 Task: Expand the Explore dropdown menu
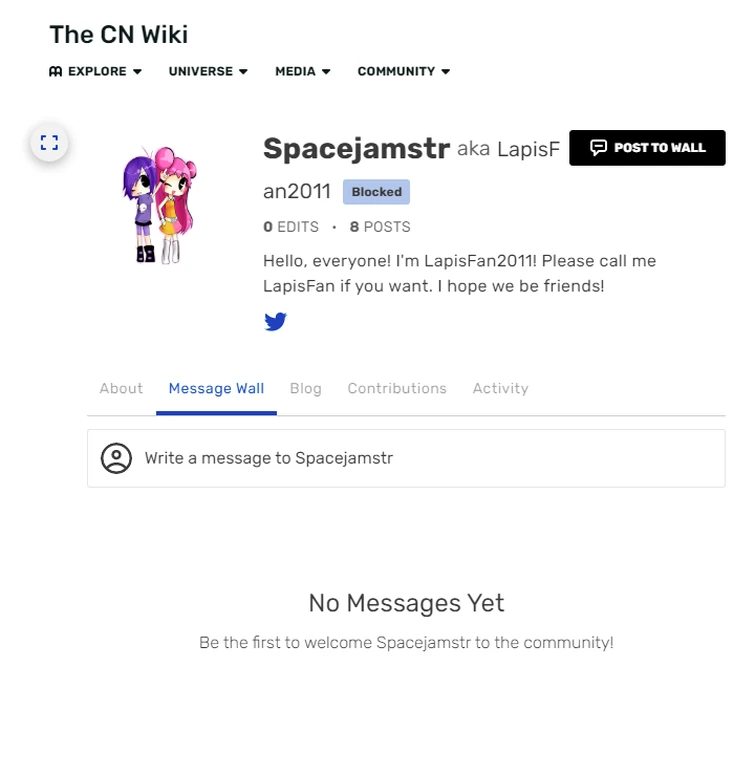96,71
